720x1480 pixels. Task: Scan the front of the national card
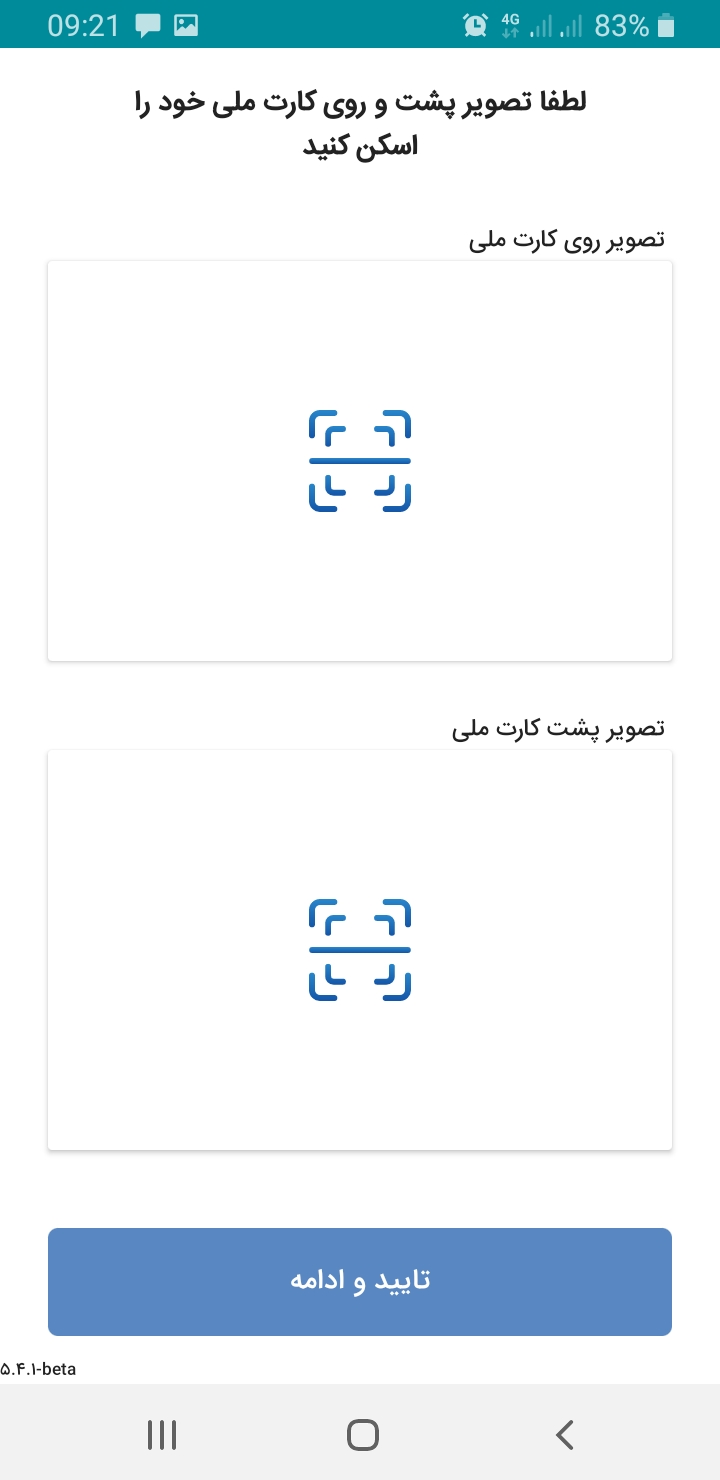[360, 461]
